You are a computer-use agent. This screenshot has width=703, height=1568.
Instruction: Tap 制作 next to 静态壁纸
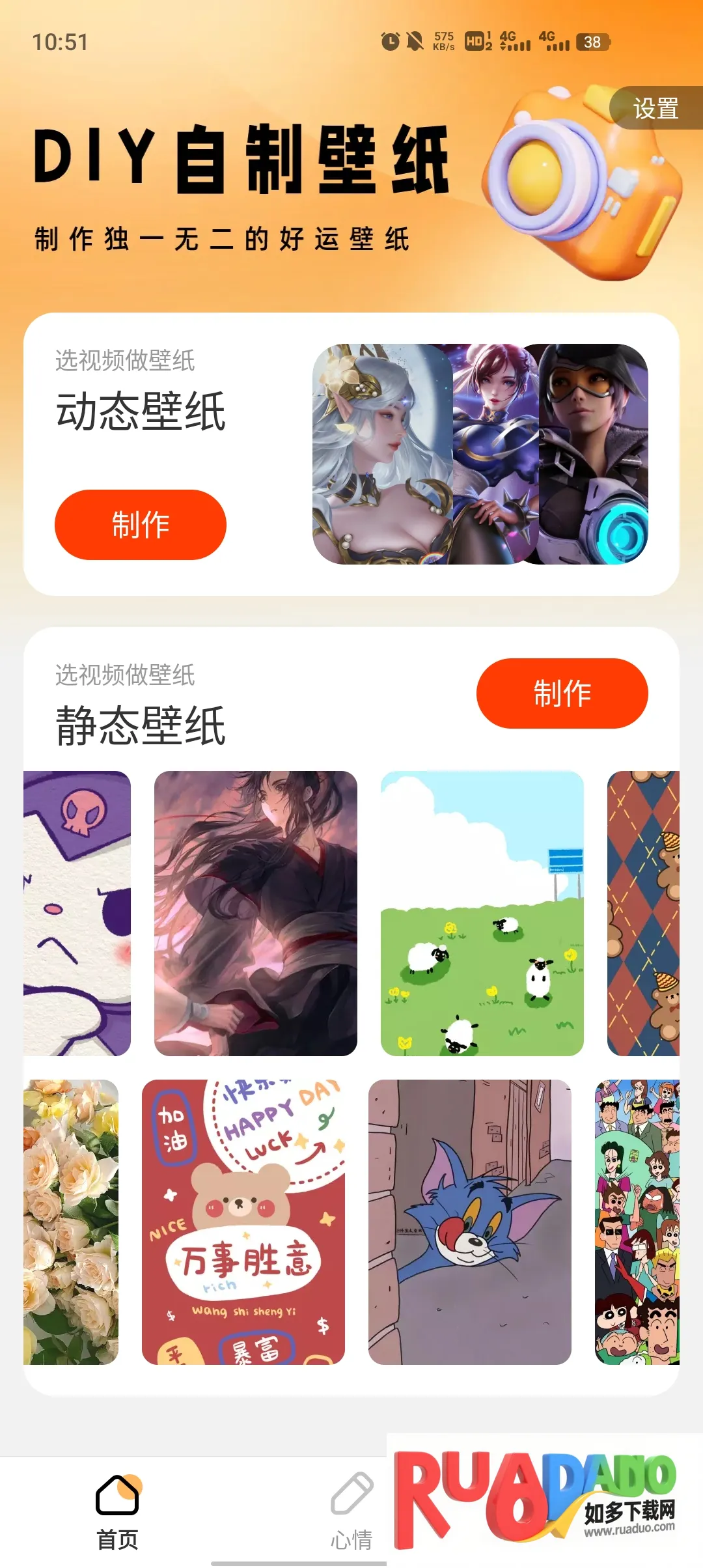coord(562,693)
